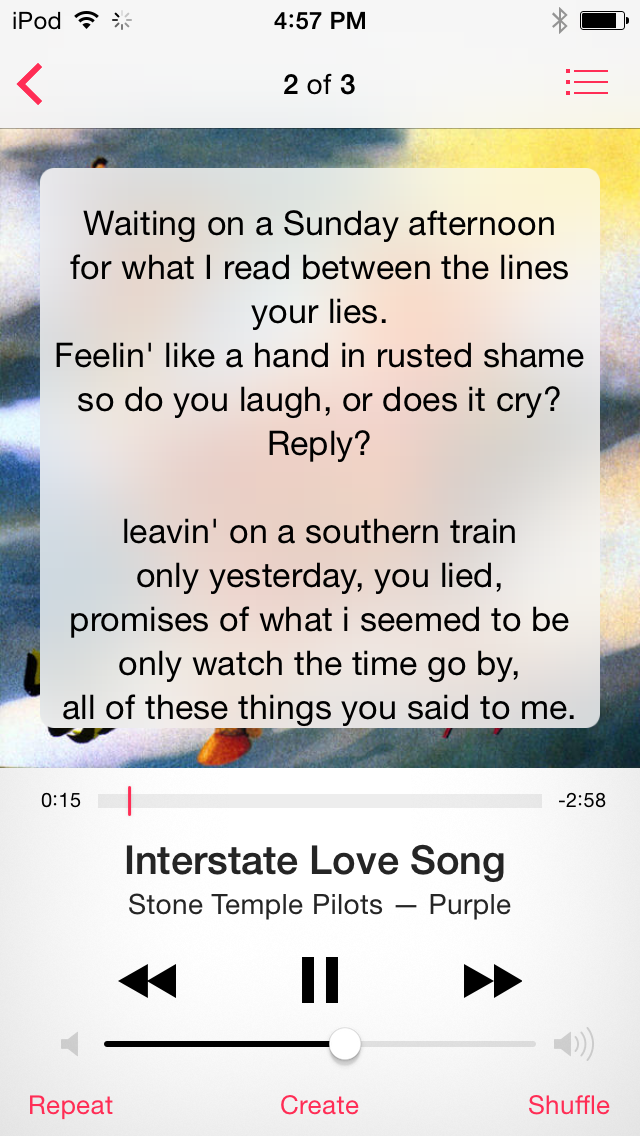Viewport: 640px width, 1136px height.
Task: Turn on Shuffle
Action: (568, 1105)
